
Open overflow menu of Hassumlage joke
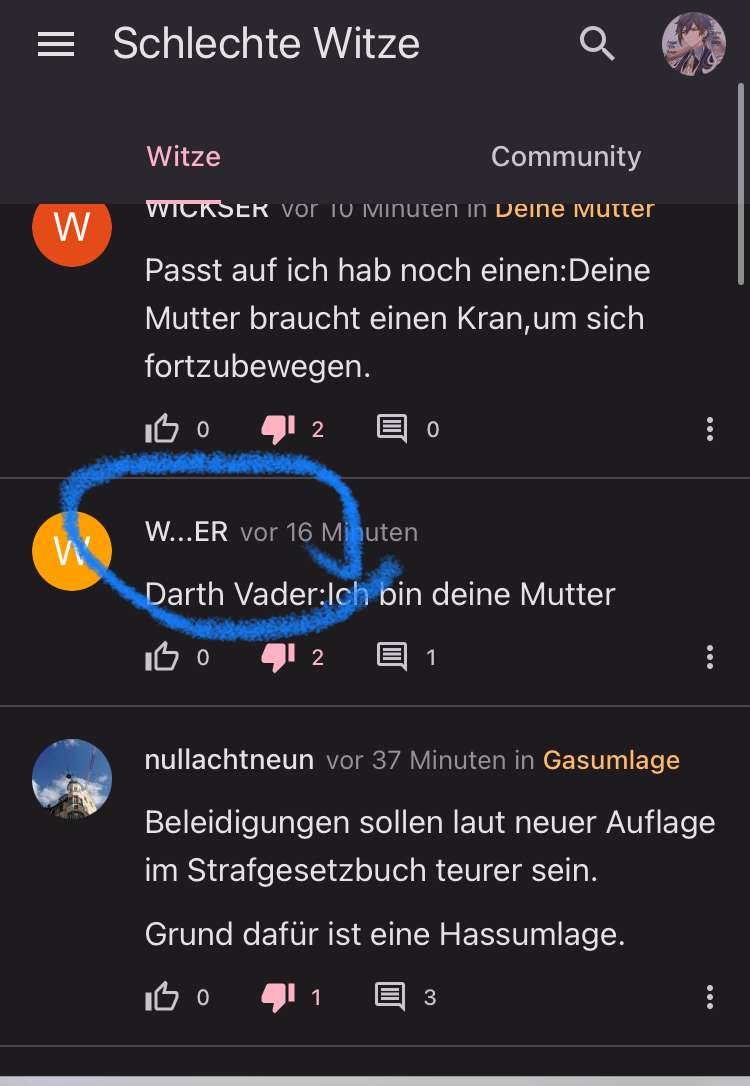[709, 997]
